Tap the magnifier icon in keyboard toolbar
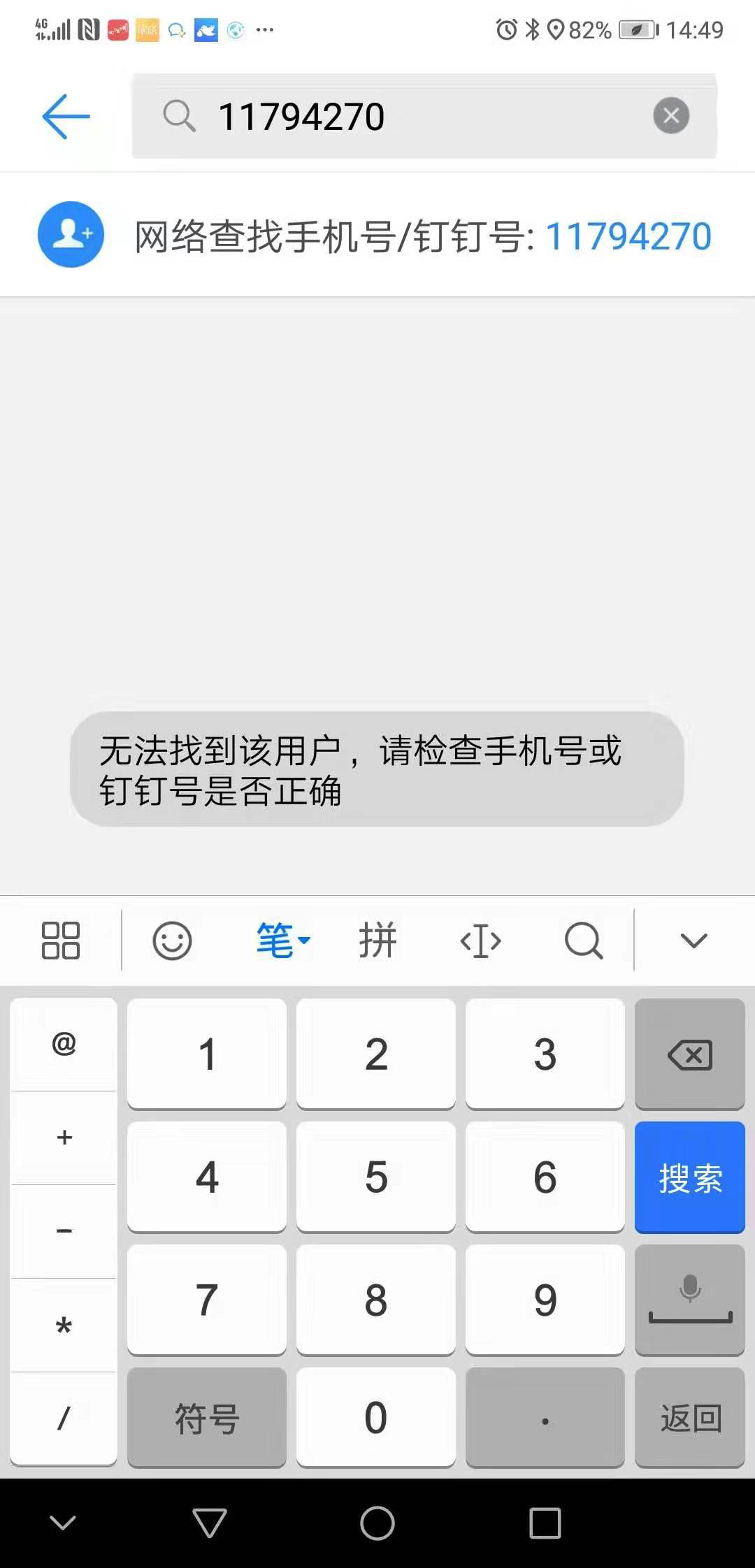Screen dimensions: 755x1568 [x=584, y=941]
